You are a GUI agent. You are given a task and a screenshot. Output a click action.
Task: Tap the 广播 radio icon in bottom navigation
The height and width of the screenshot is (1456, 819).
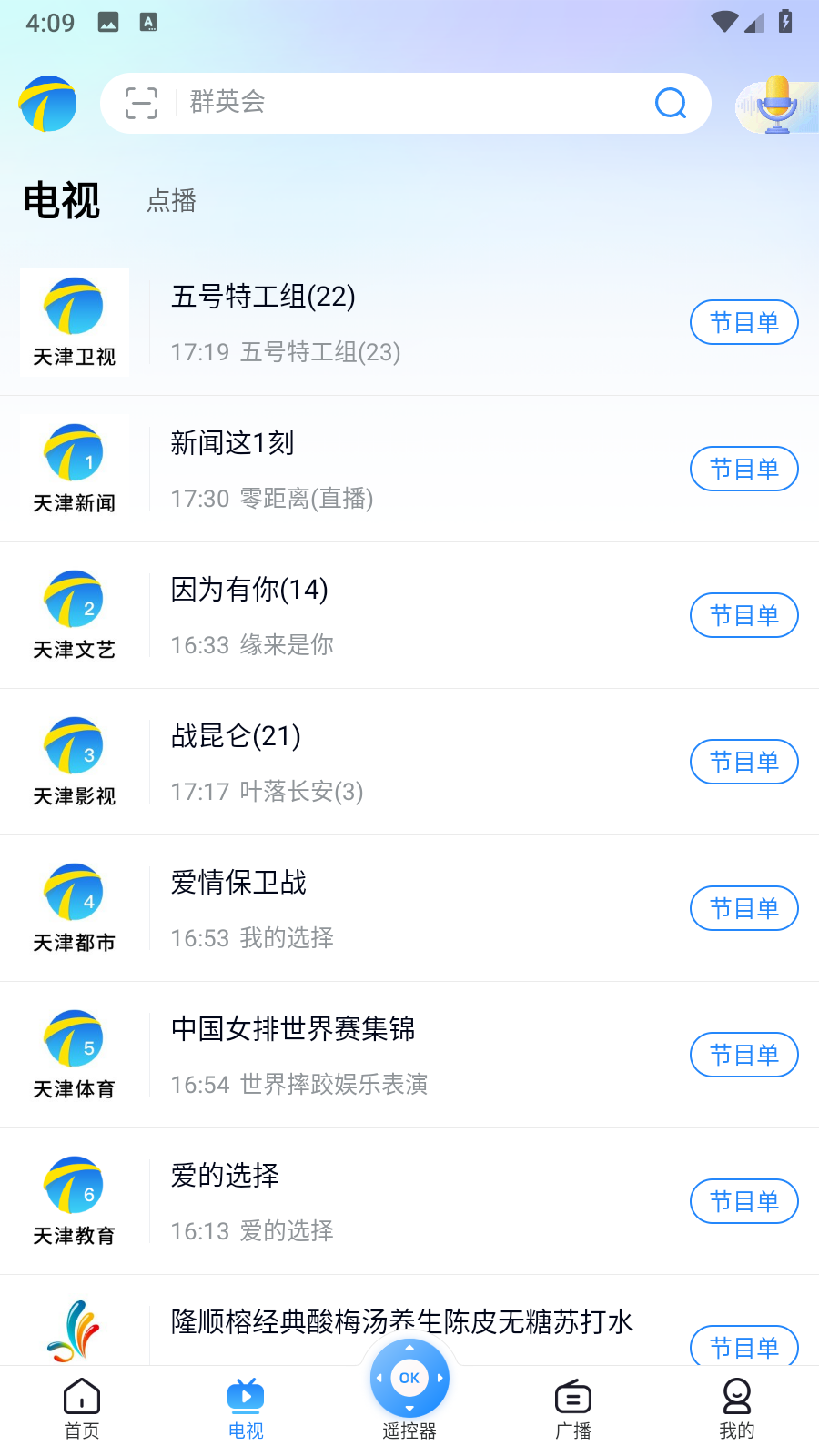(x=572, y=1406)
